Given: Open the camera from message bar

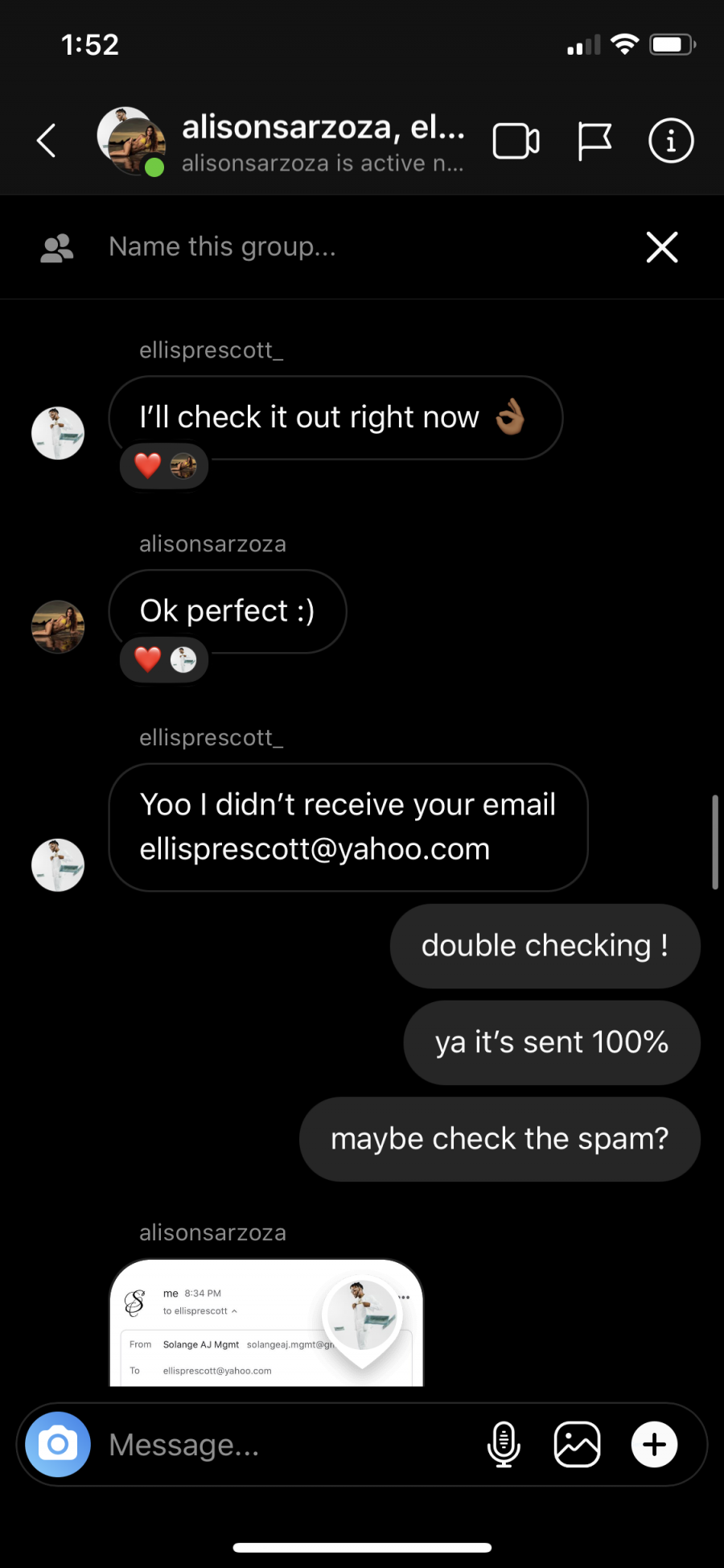Looking at the screenshot, I should point(58,1444).
